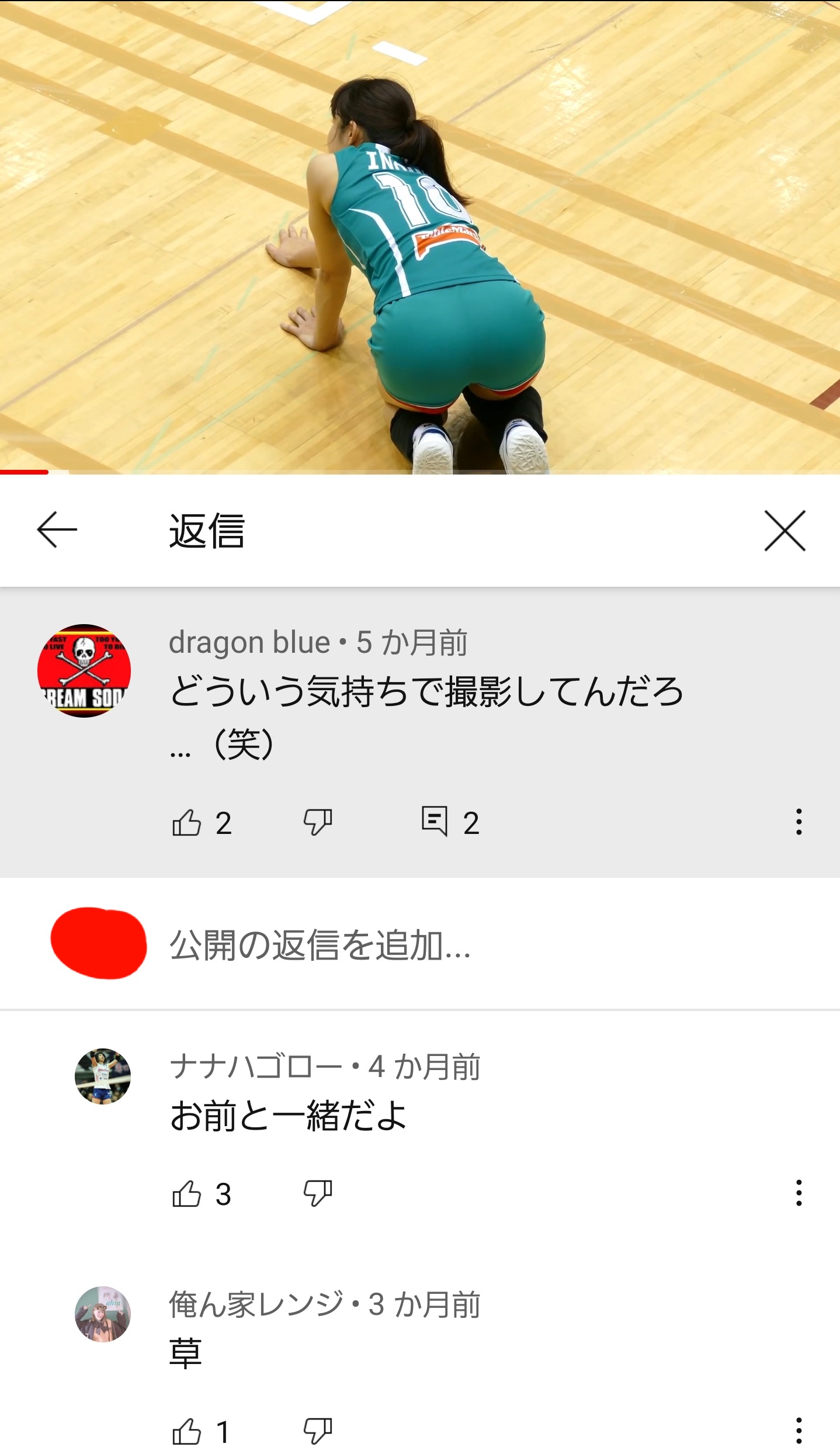The image size is (840, 1454).
Task: Open overflow menu on ナナハゴロー's reply
Action: [799, 1193]
